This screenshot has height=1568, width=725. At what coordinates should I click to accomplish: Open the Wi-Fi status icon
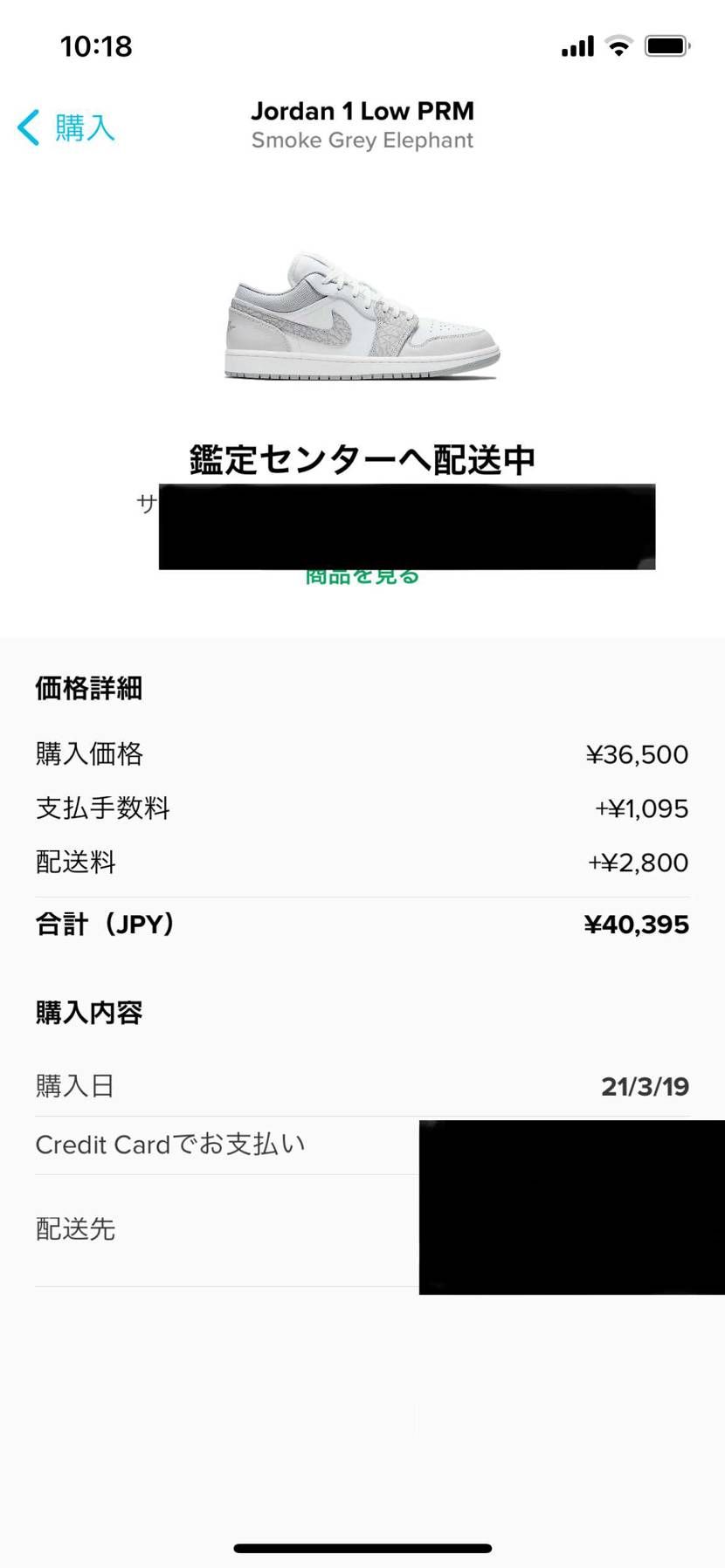tap(619, 45)
